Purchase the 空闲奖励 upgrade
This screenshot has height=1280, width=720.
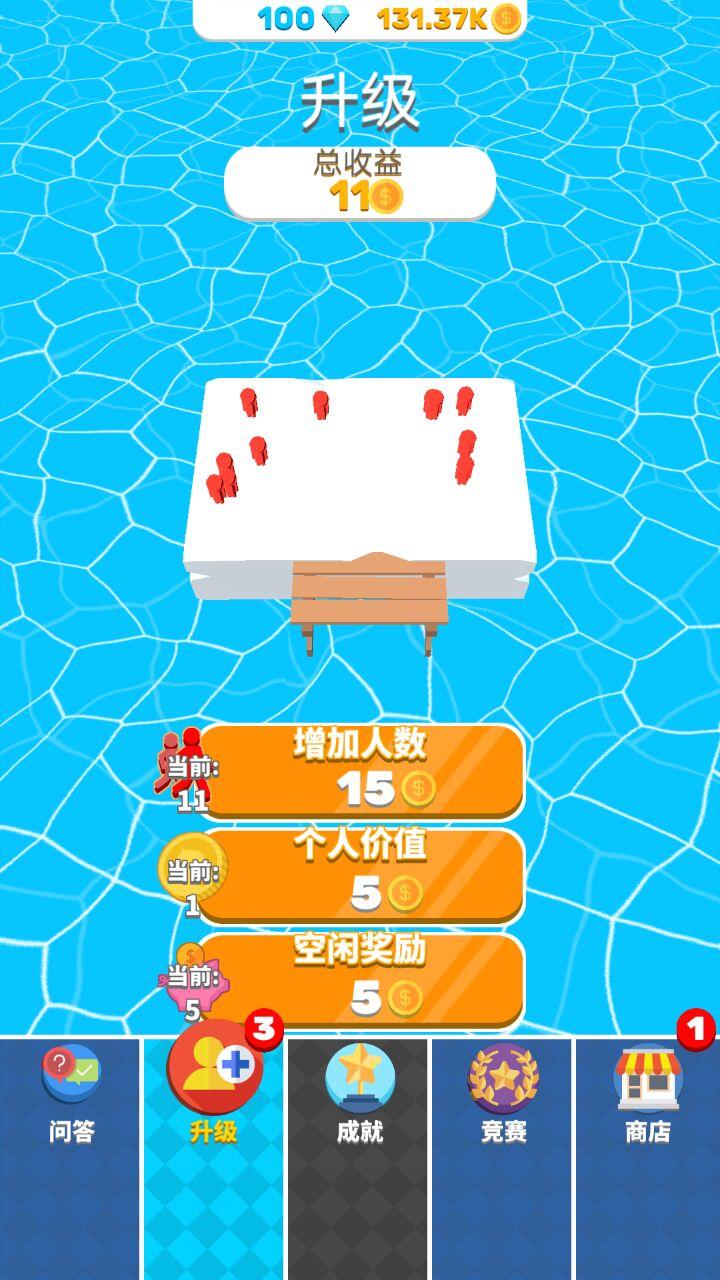click(362, 980)
